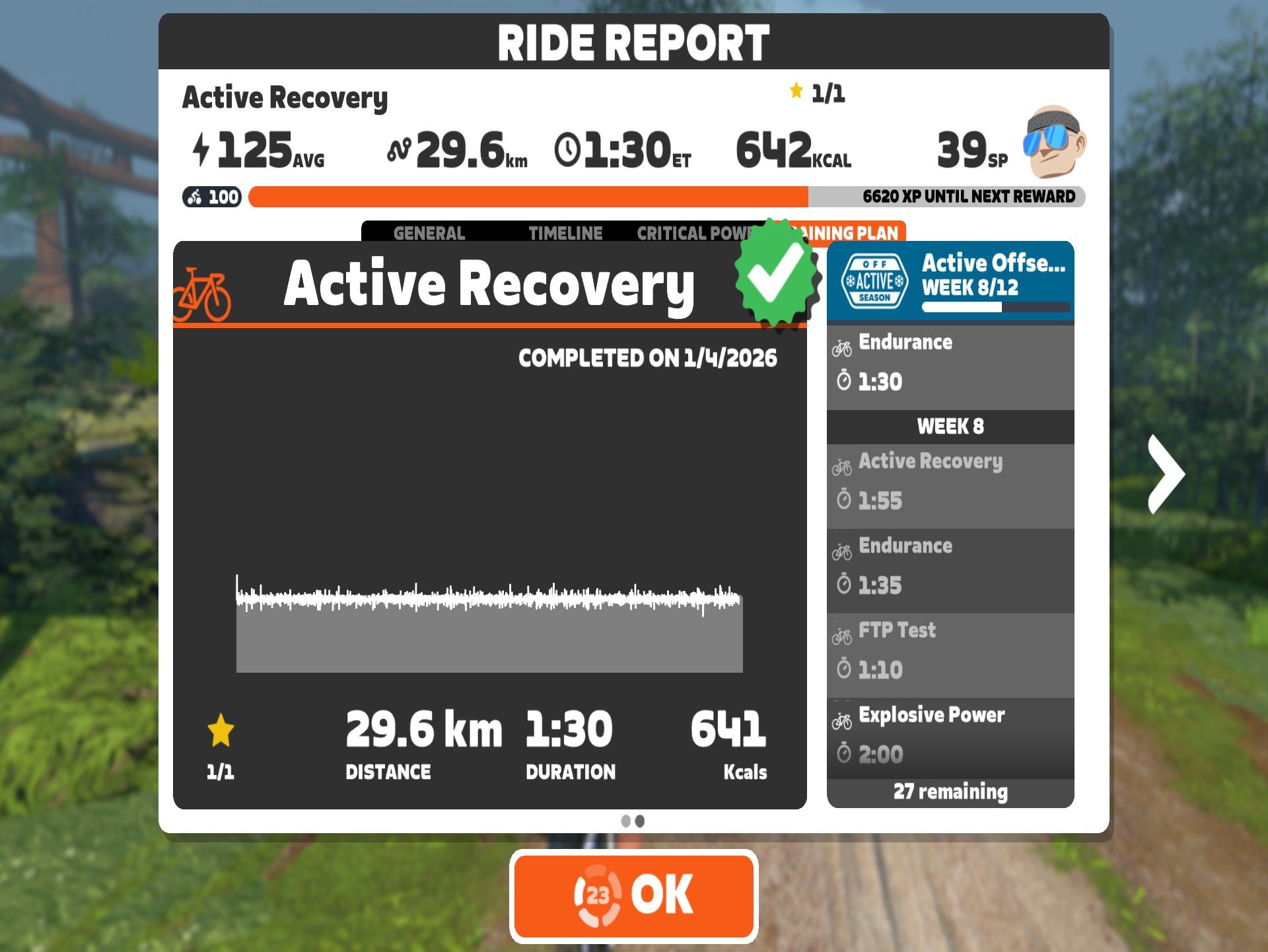Open the Active Recovery 1:55 workout
Screen dimensions: 1268x952
click(x=950, y=482)
